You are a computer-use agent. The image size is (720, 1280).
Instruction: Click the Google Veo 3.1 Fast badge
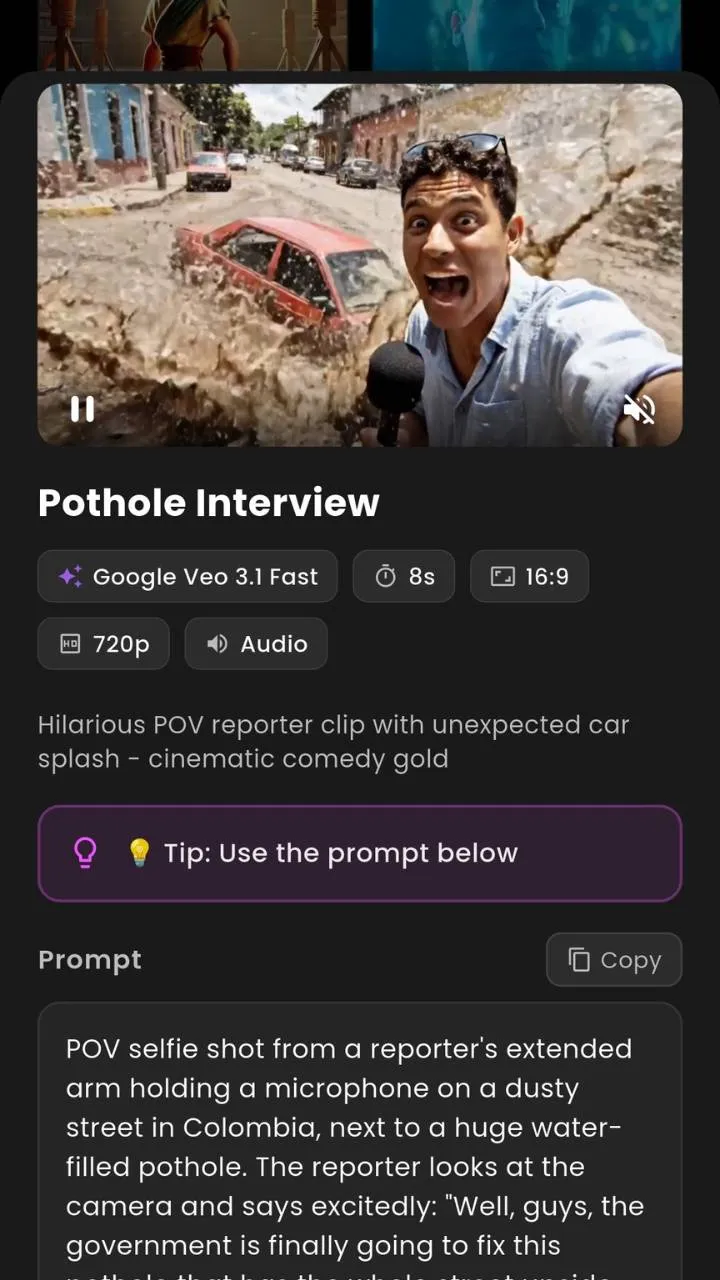pyautogui.click(x=187, y=576)
